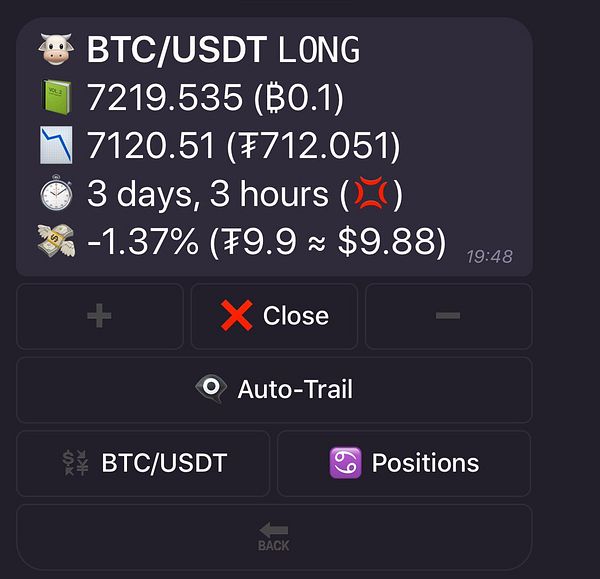Enable Auto-Trail for this position

click(274, 390)
